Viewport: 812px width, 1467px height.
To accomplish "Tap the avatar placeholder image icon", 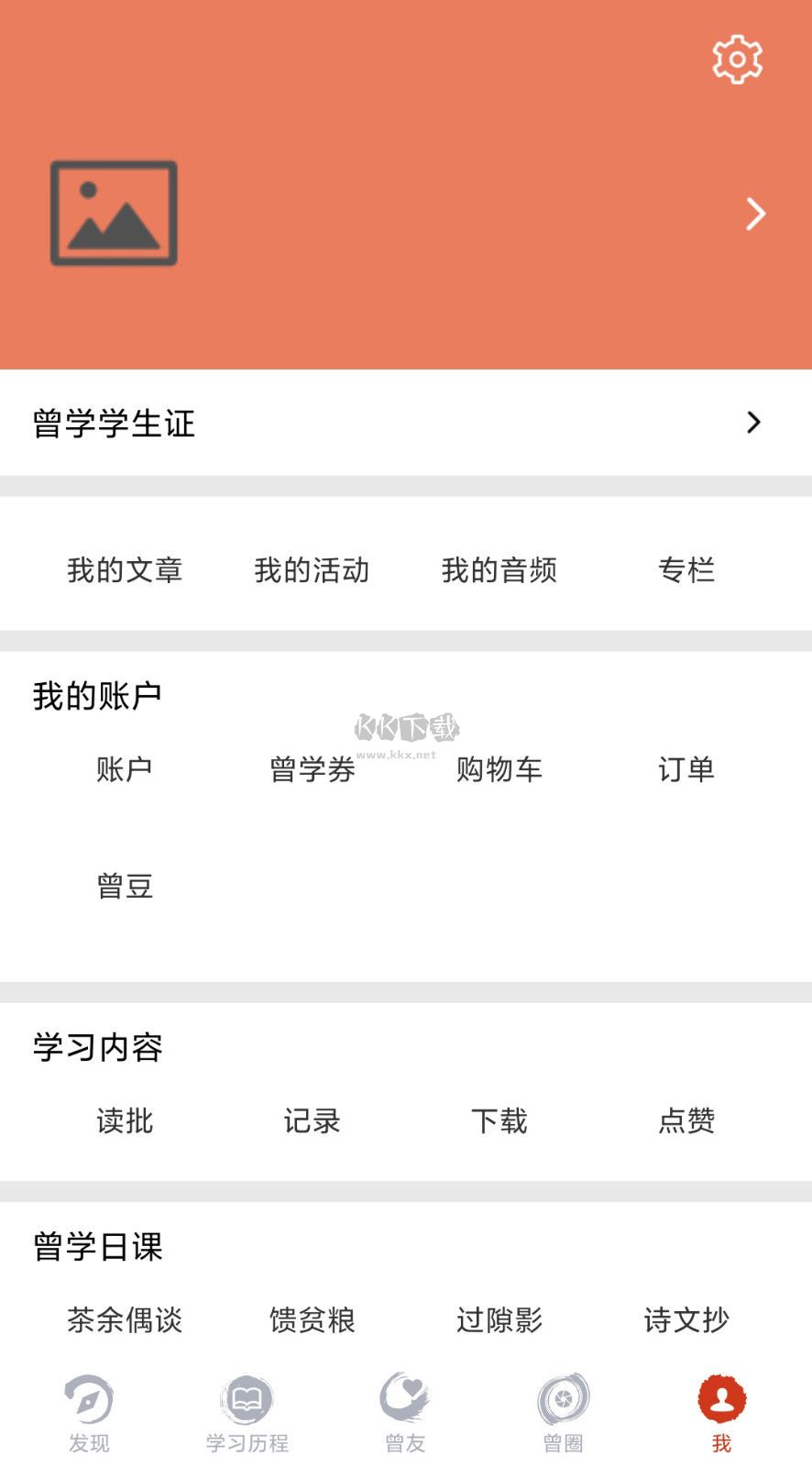I will tap(115, 212).
